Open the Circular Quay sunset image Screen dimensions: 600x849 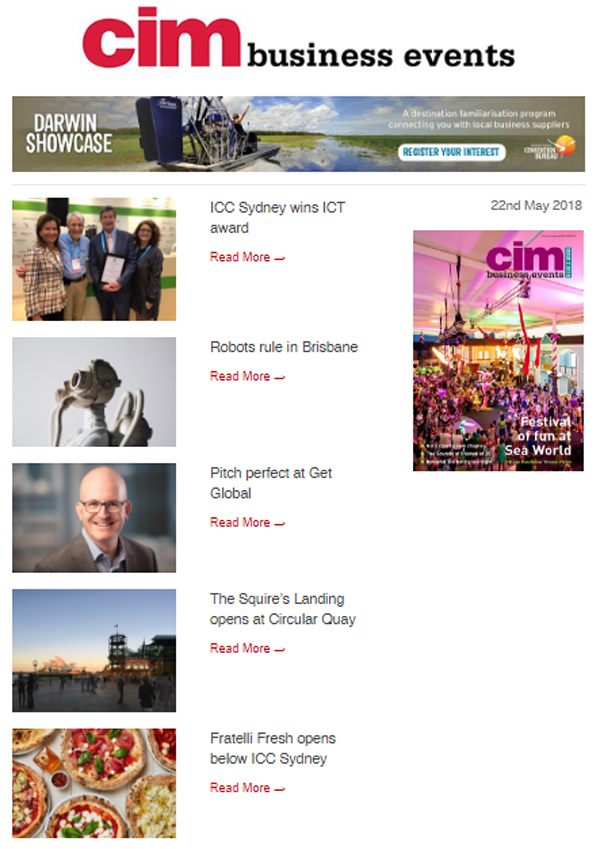94,650
